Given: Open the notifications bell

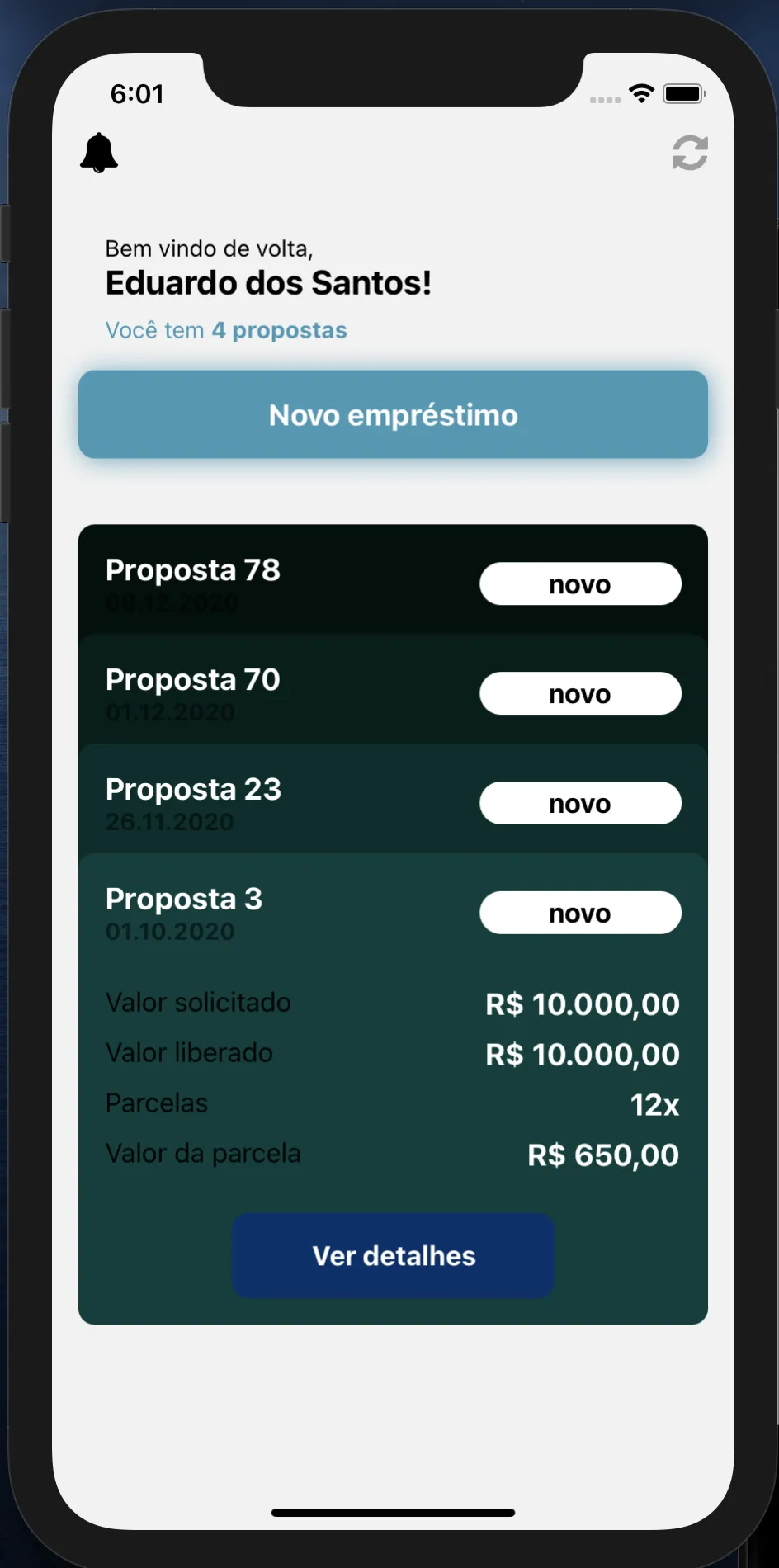Looking at the screenshot, I should 99,153.
